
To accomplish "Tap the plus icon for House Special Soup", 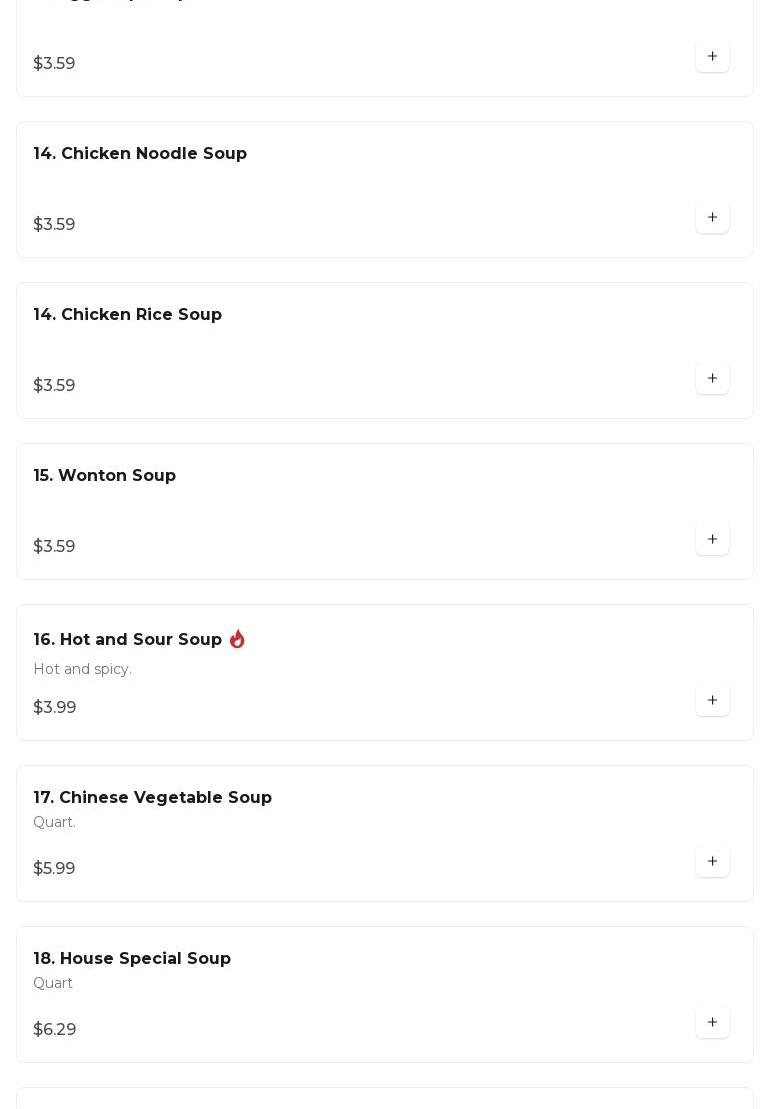I will click(x=712, y=1023).
